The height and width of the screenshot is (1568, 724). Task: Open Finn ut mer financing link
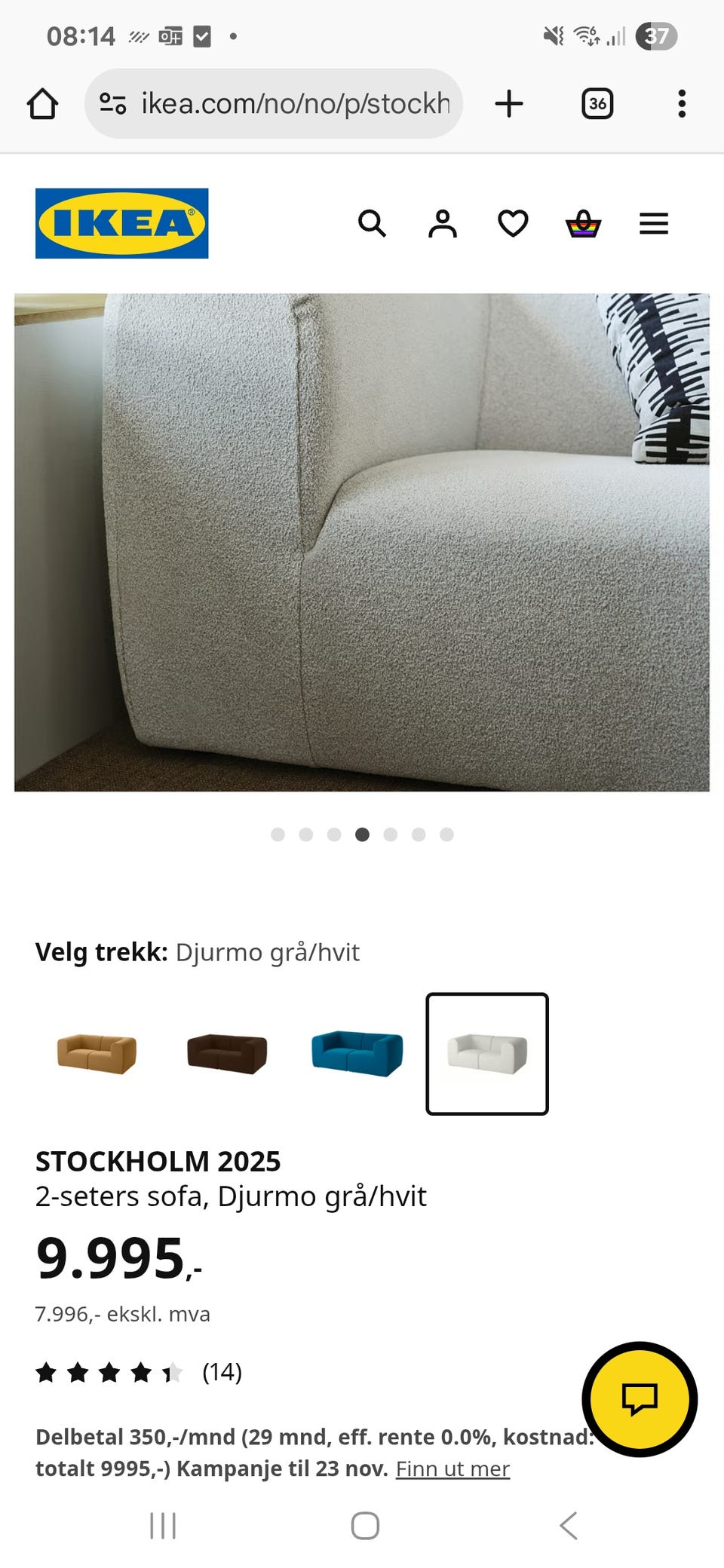452,1468
